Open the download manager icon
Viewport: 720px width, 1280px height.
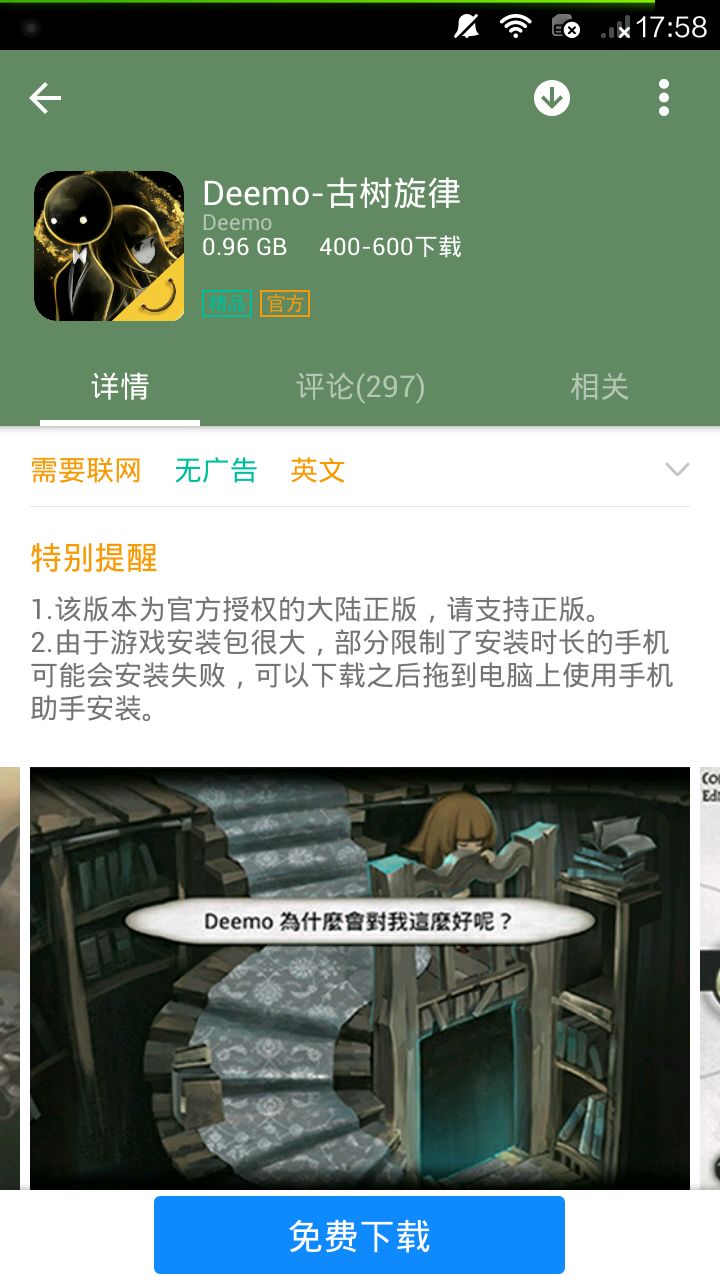[x=551, y=98]
